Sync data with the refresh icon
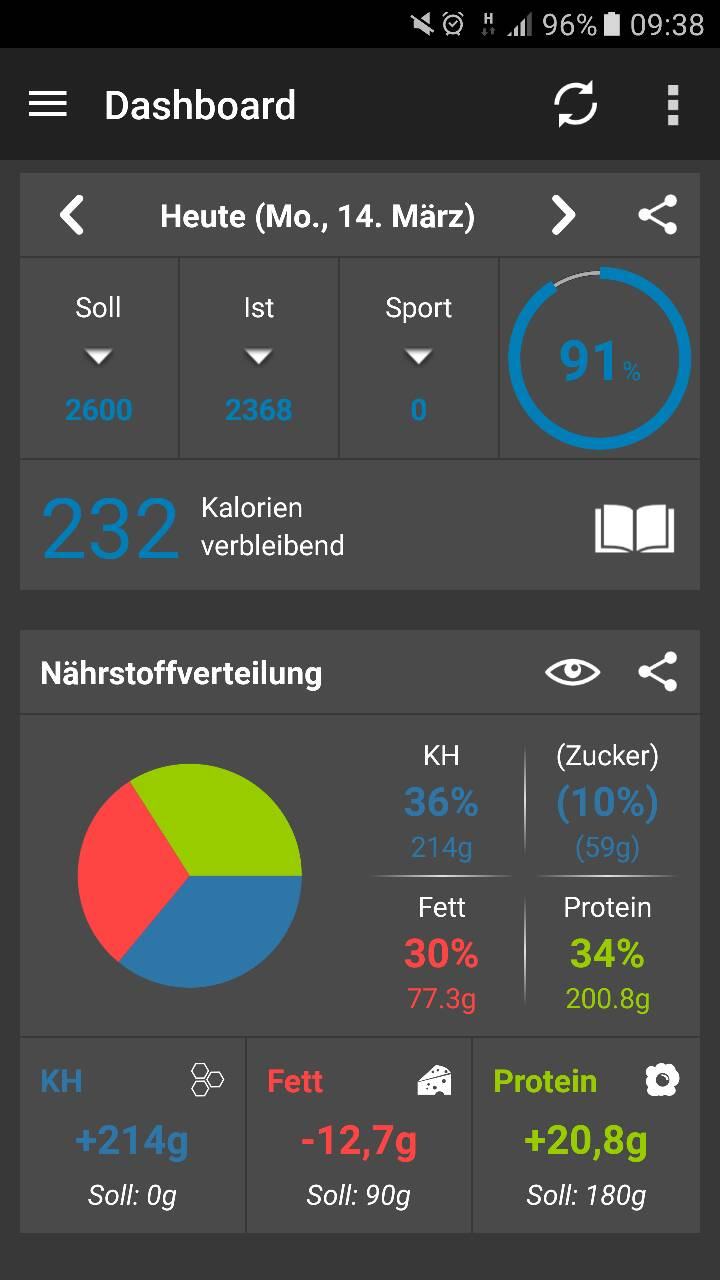 click(x=576, y=104)
